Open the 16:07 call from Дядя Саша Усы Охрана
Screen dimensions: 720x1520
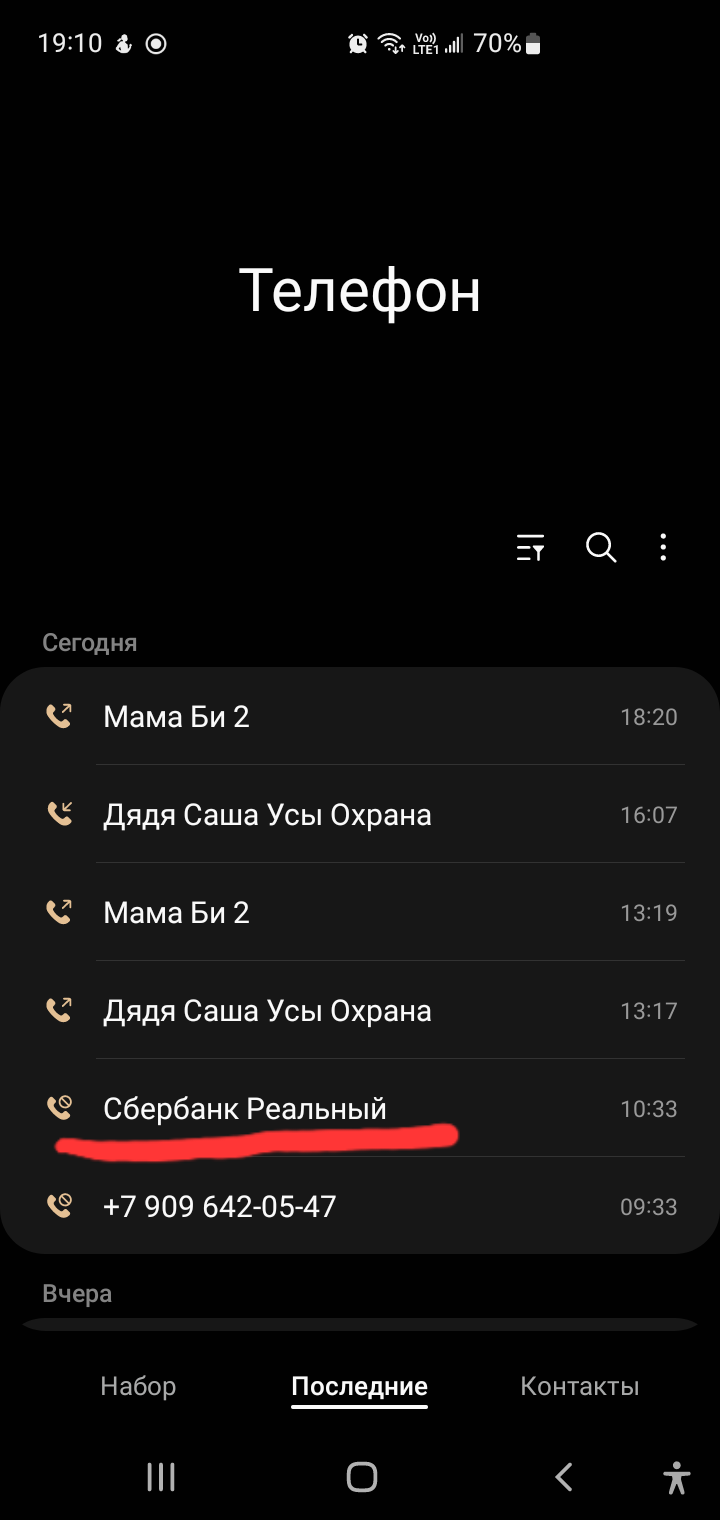tap(360, 814)
